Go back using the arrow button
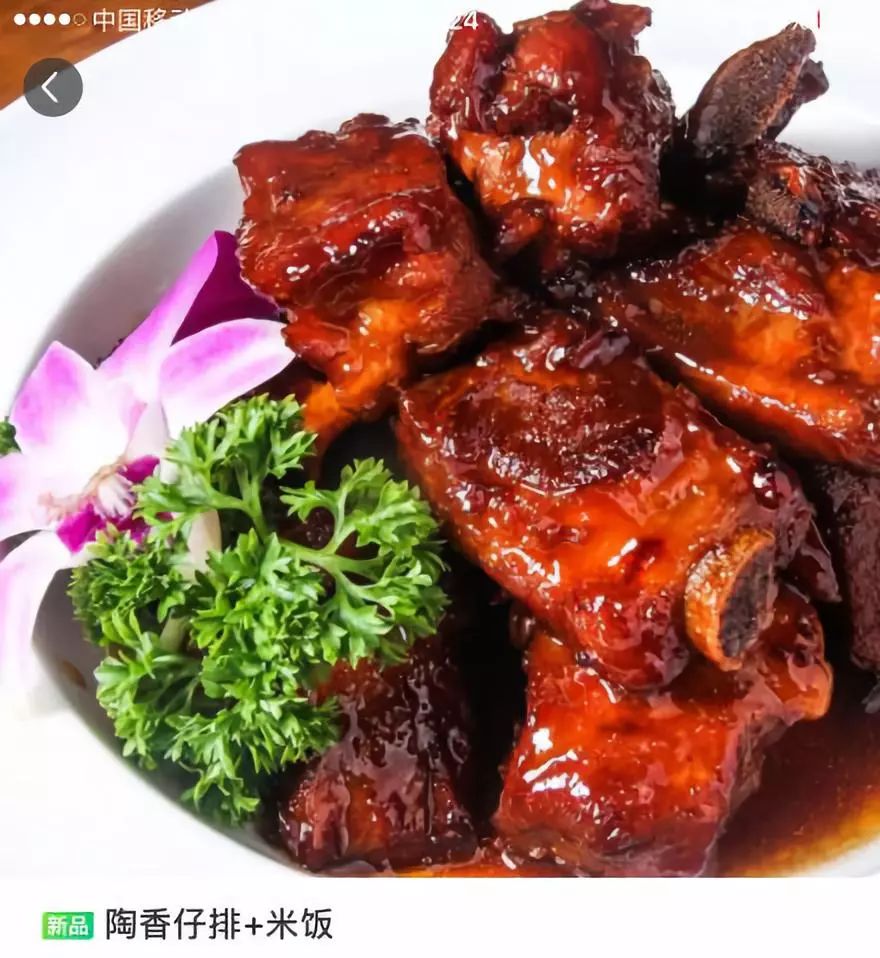This screenshot has width=880, height=958. click(52, 87)
